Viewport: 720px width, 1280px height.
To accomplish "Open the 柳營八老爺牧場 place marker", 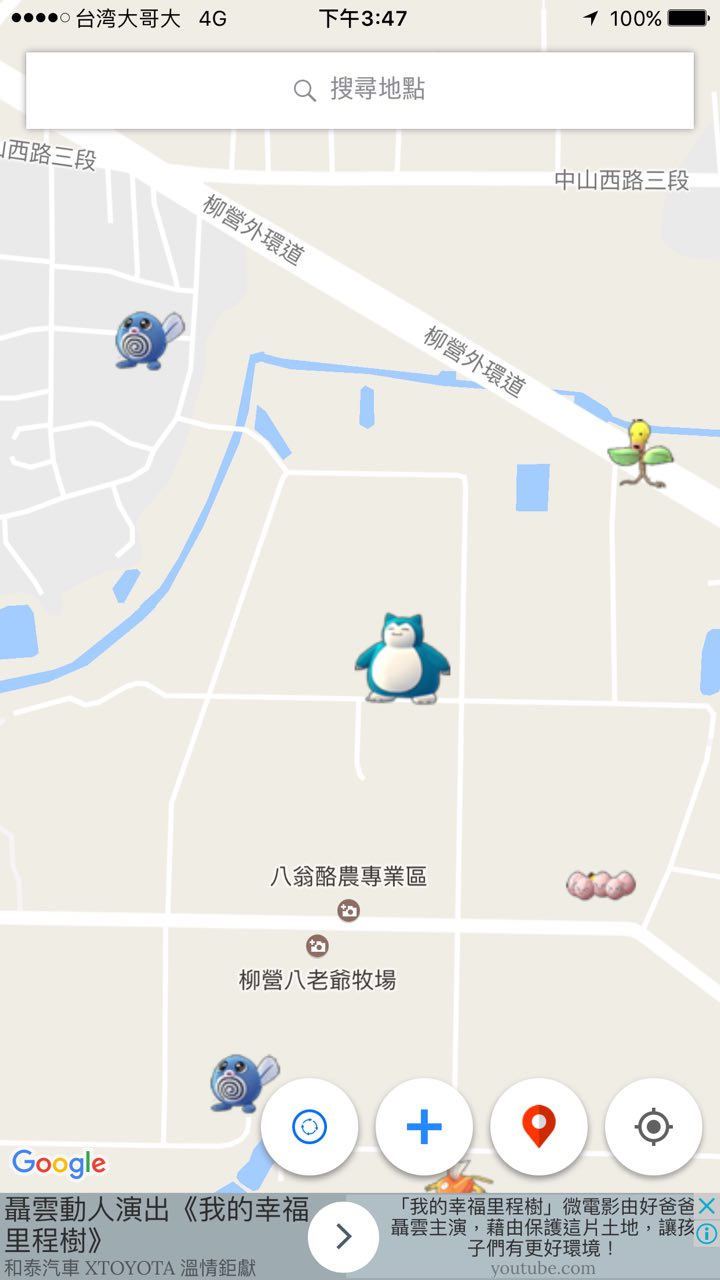I will 317,945.
